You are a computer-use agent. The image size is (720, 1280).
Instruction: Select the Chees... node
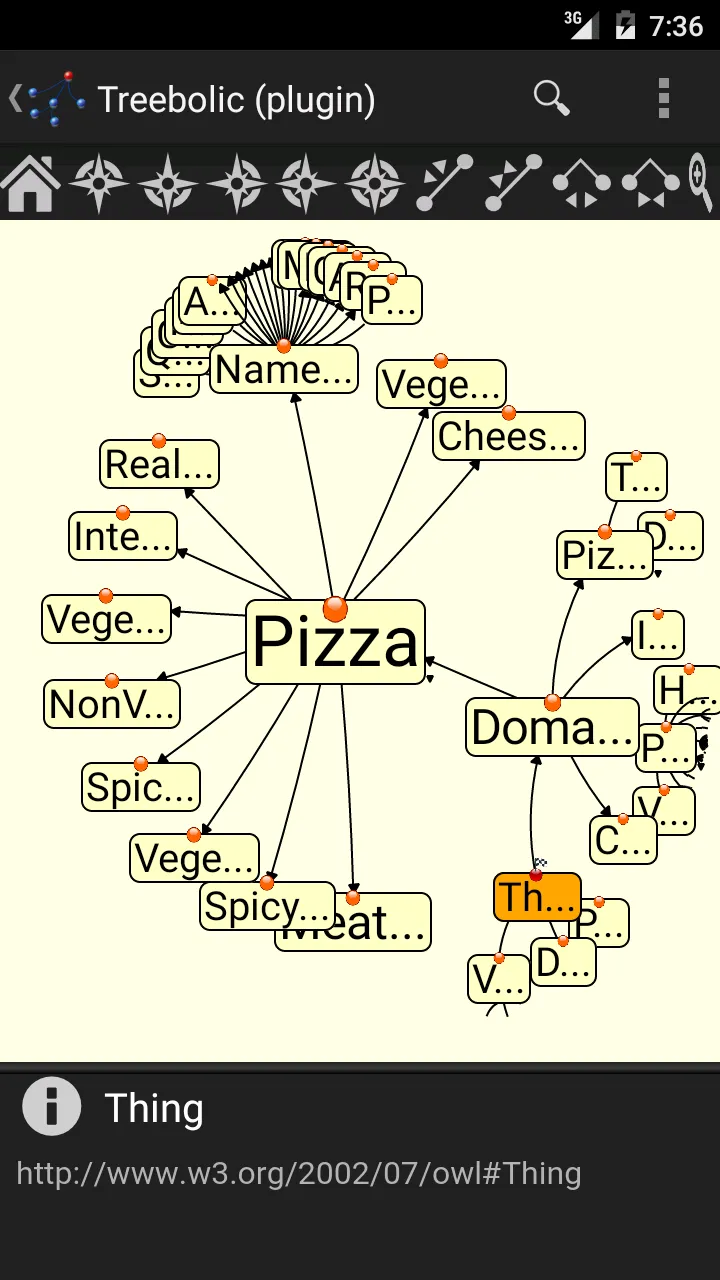pos(509,437)
